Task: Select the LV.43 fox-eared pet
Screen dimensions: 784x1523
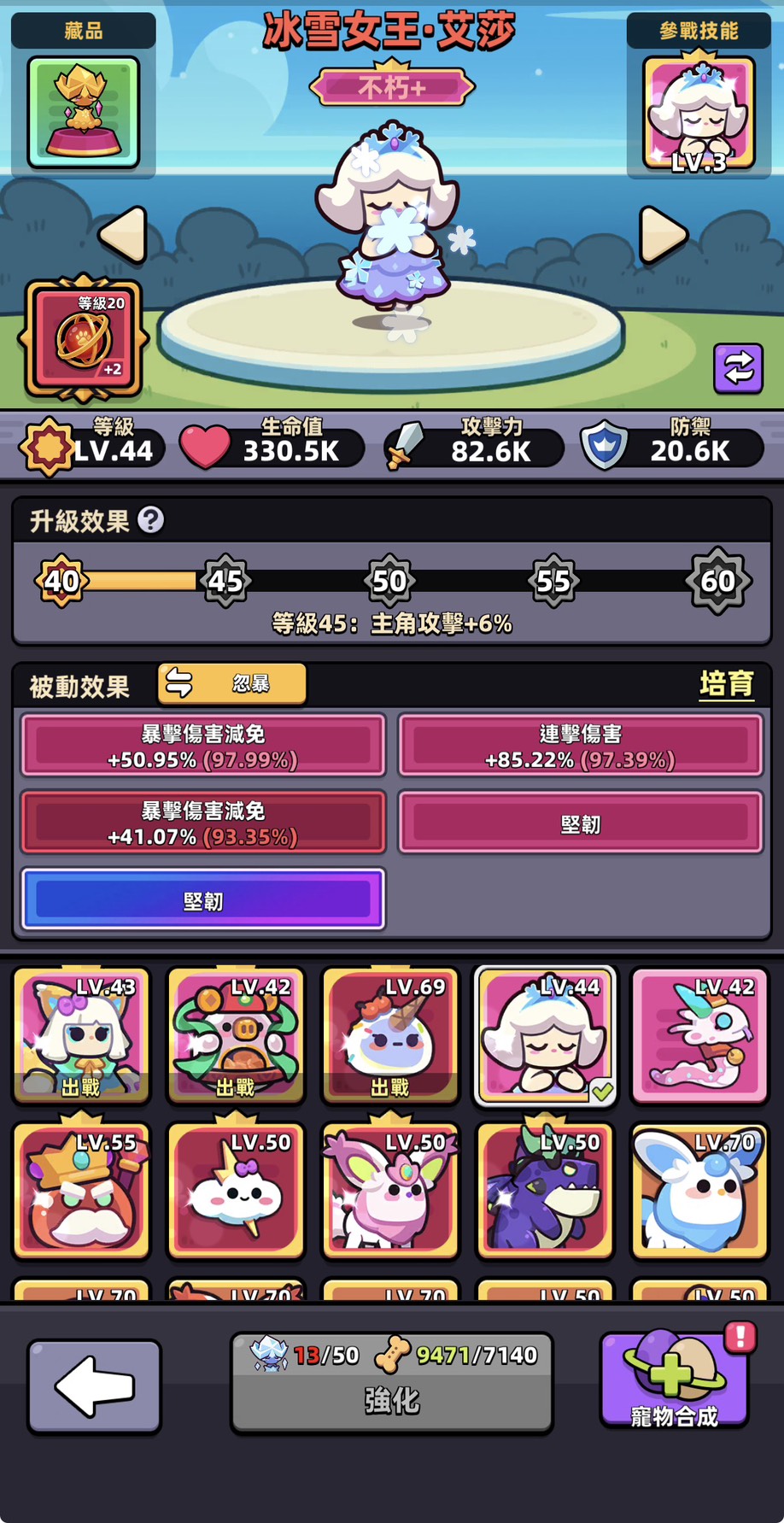Action: (81, 1035)
